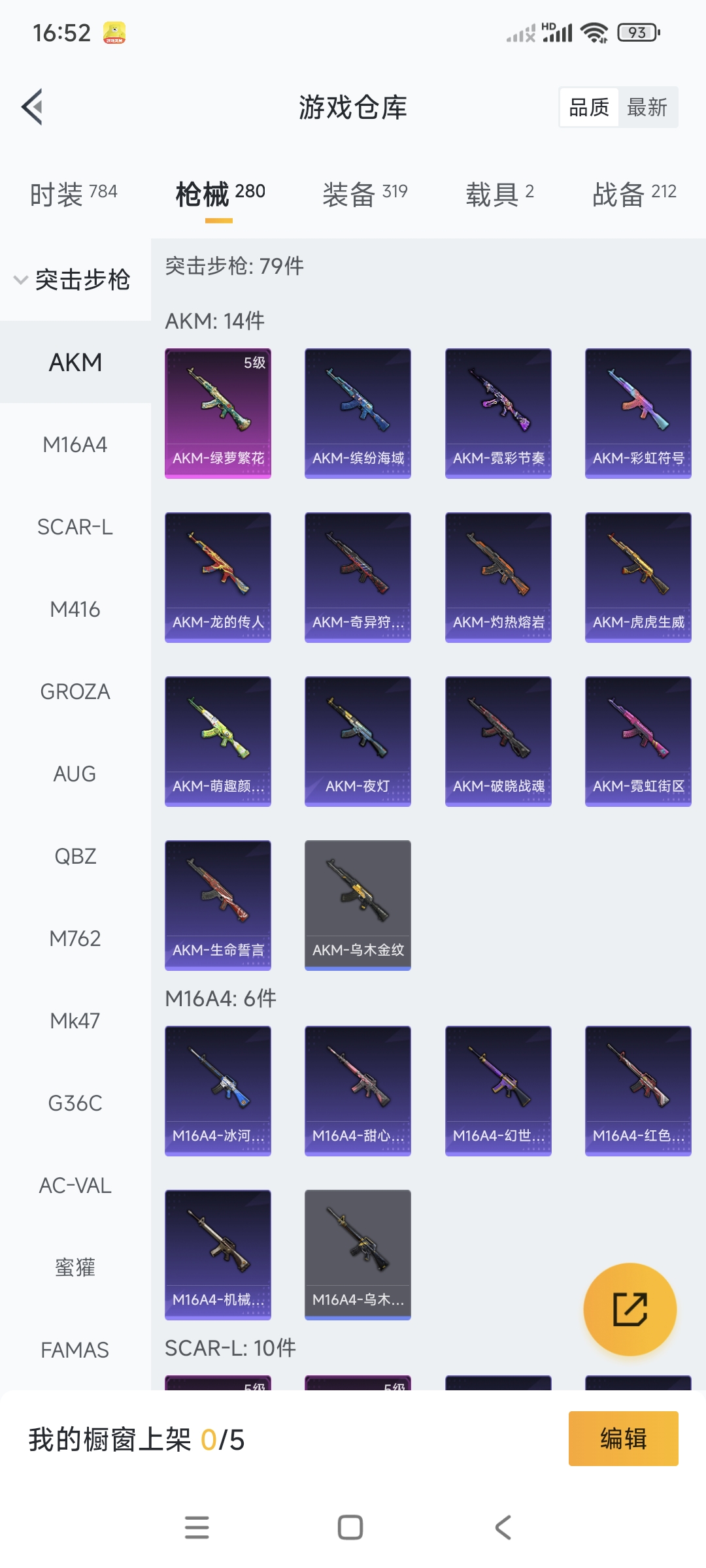Viewport: 706px width, 1568px height.
Task: Collapse the 突击步枪 category
Action: tap(75, 280)
